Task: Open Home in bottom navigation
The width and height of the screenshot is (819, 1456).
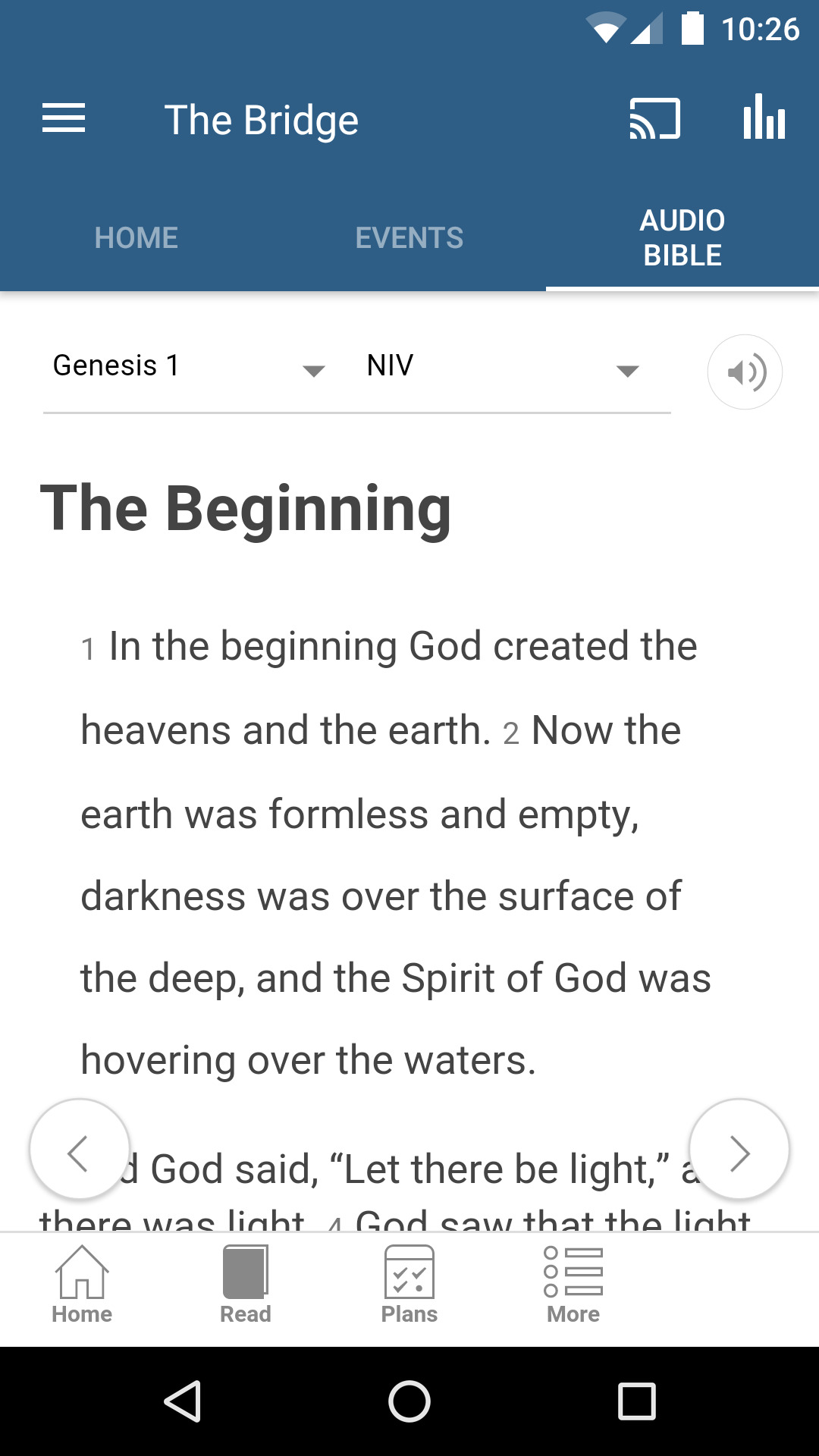Action: point(82,1286)
